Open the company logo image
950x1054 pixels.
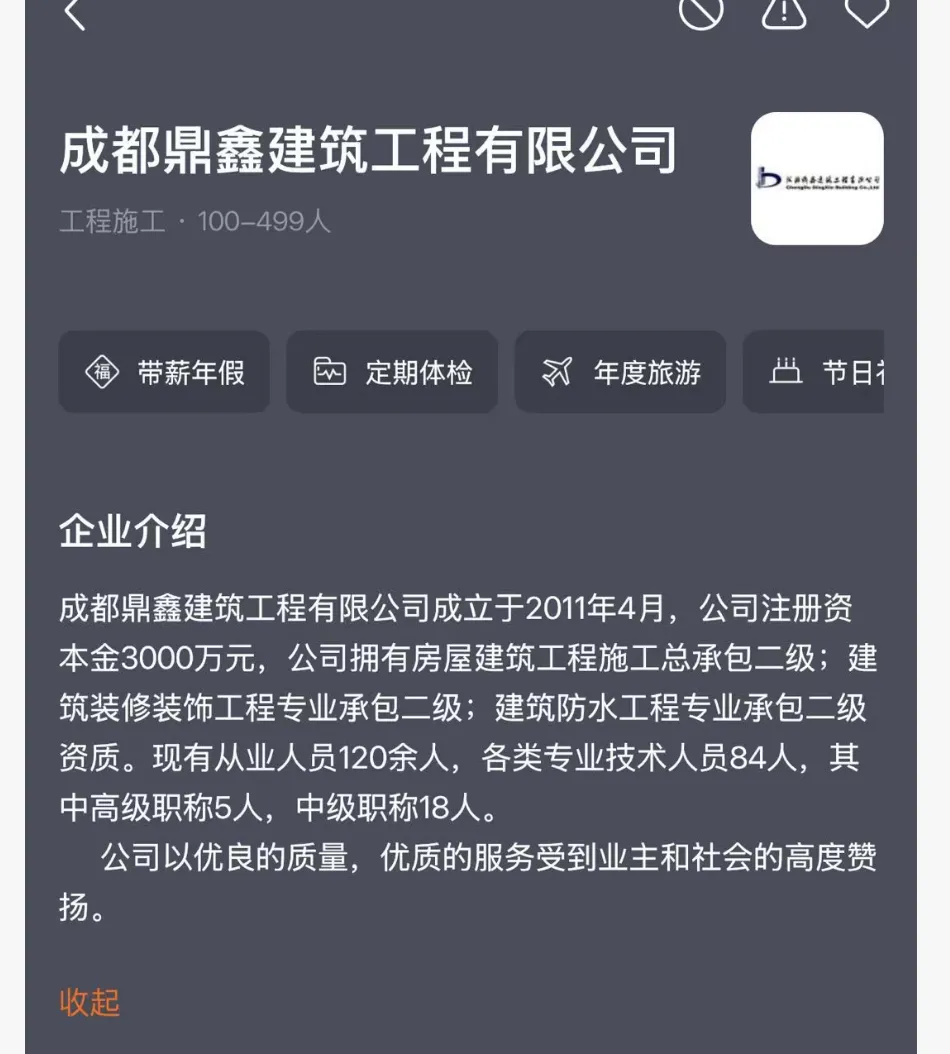817,179
